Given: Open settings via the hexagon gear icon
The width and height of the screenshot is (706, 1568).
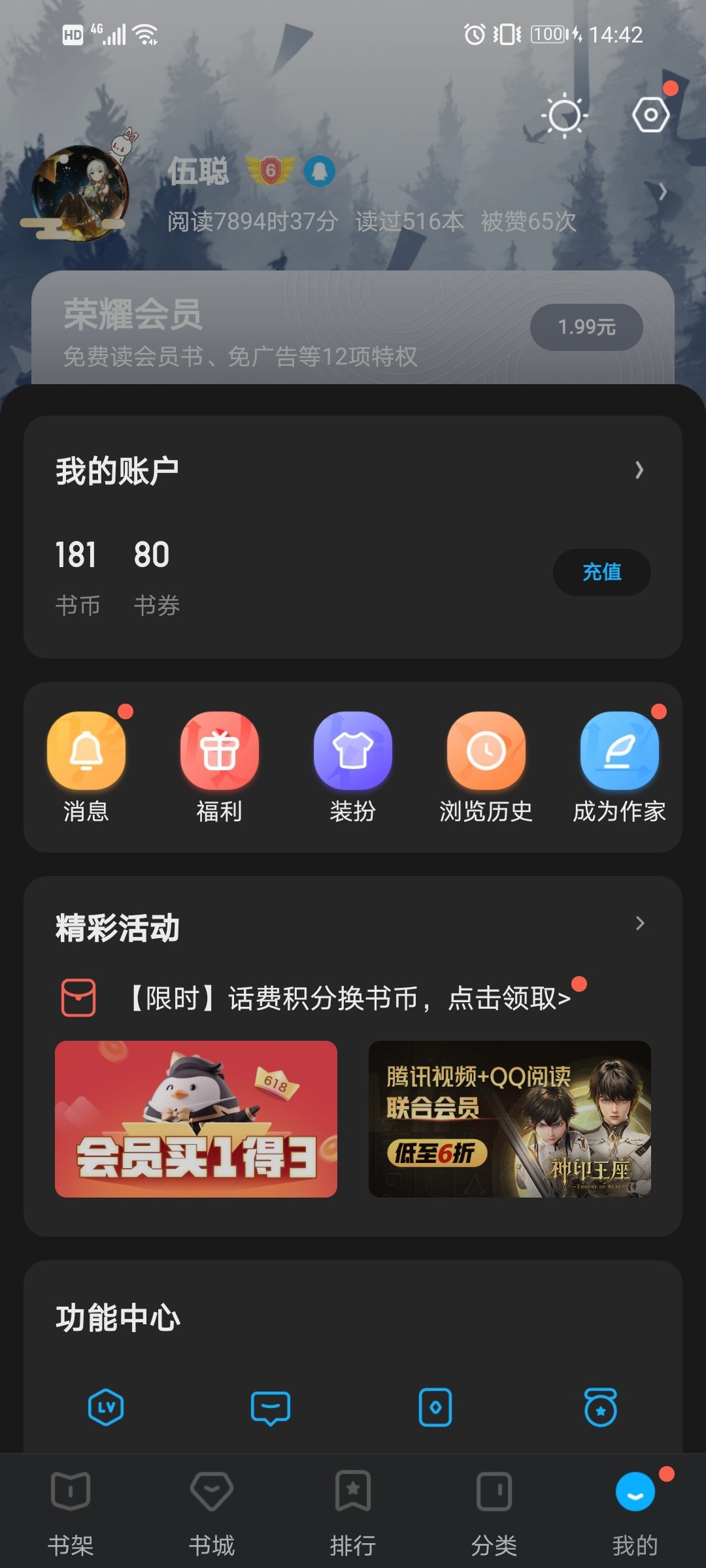Looking at the screenshot, I should (650, 115).
